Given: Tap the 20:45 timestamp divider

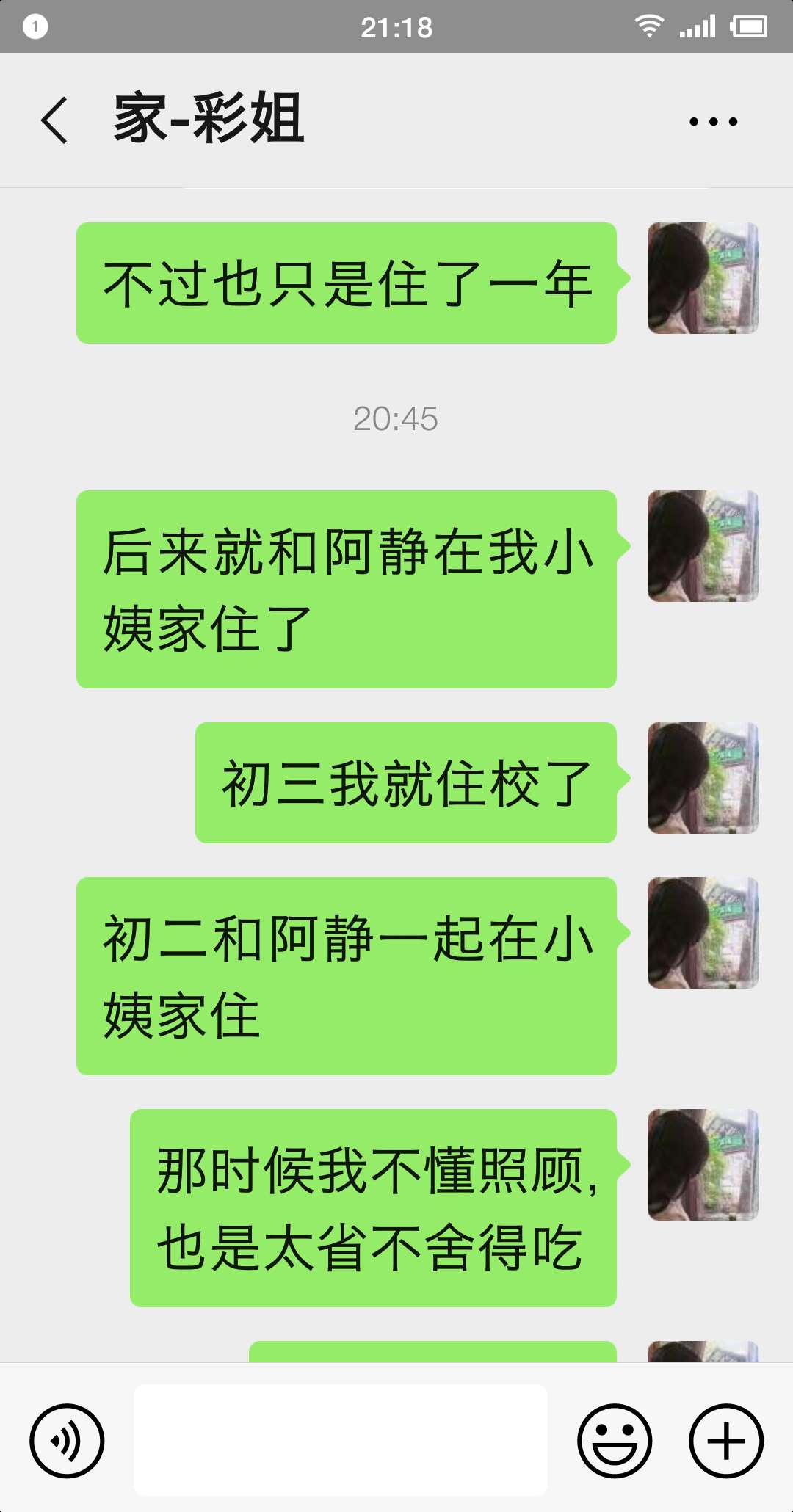Looking at the screenshot, I should click(x=396, y=418).
